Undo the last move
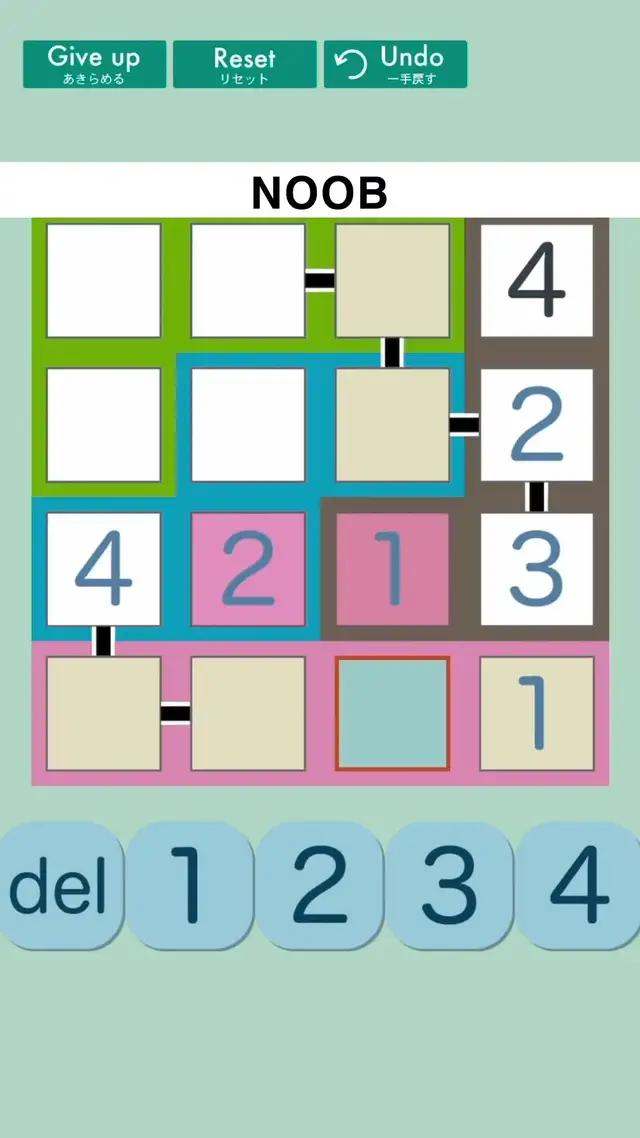This screenshot has width=640, height=1138. click(396, 64)
